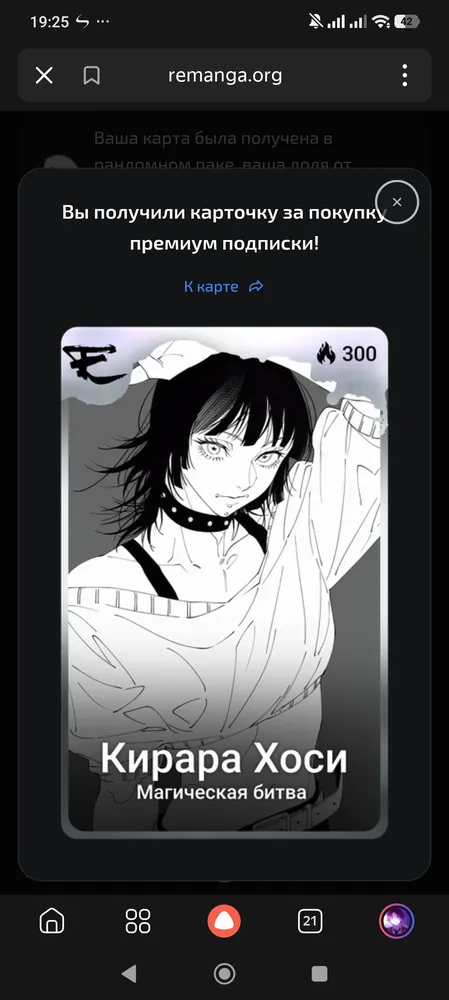Open the browser overflow menu

pyautogui.click(x=404, y=75)
